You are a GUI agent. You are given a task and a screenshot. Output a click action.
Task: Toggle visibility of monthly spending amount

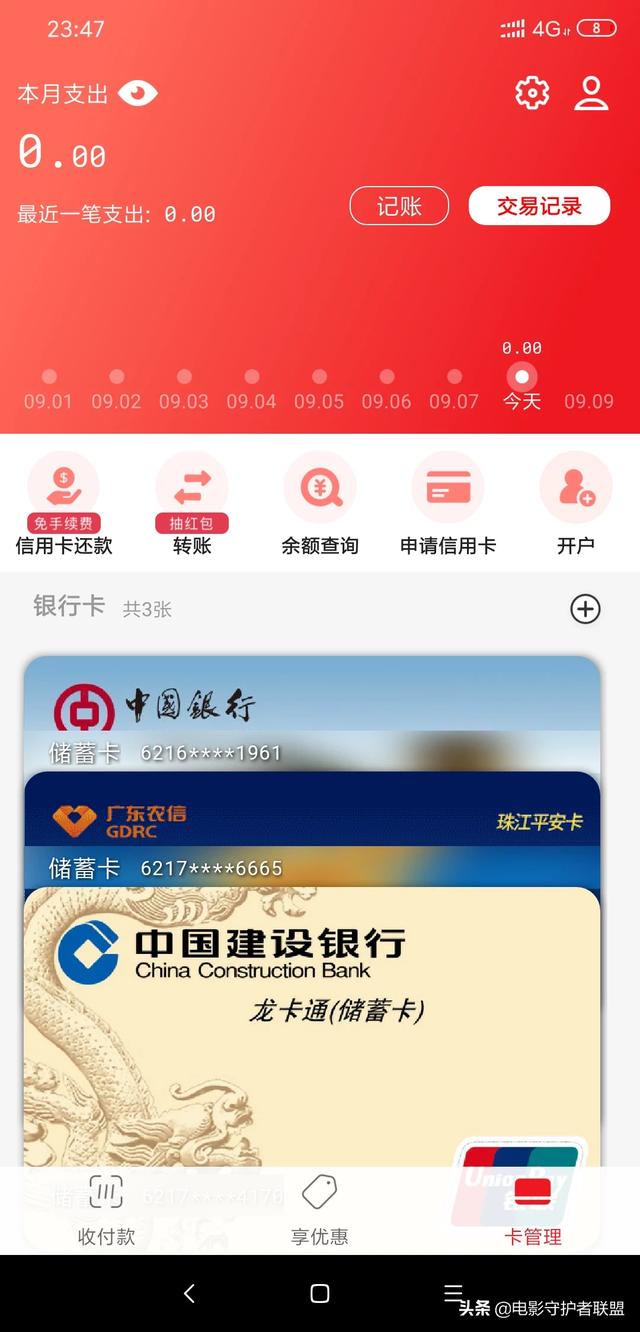click(x=138, y=94)
